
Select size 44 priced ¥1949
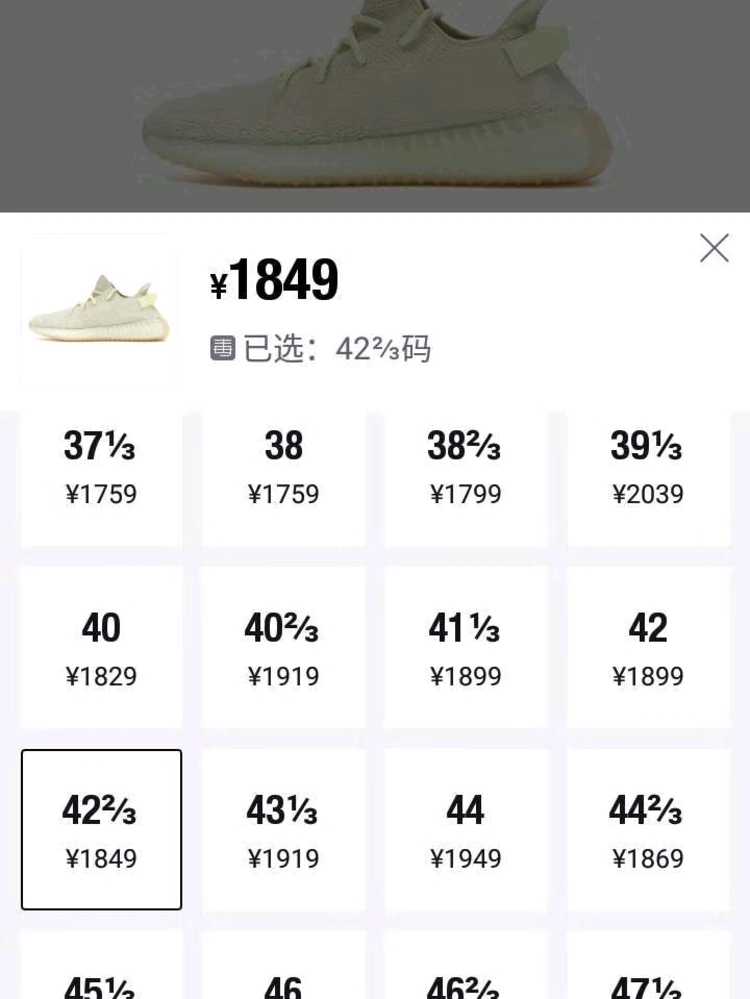465,830
